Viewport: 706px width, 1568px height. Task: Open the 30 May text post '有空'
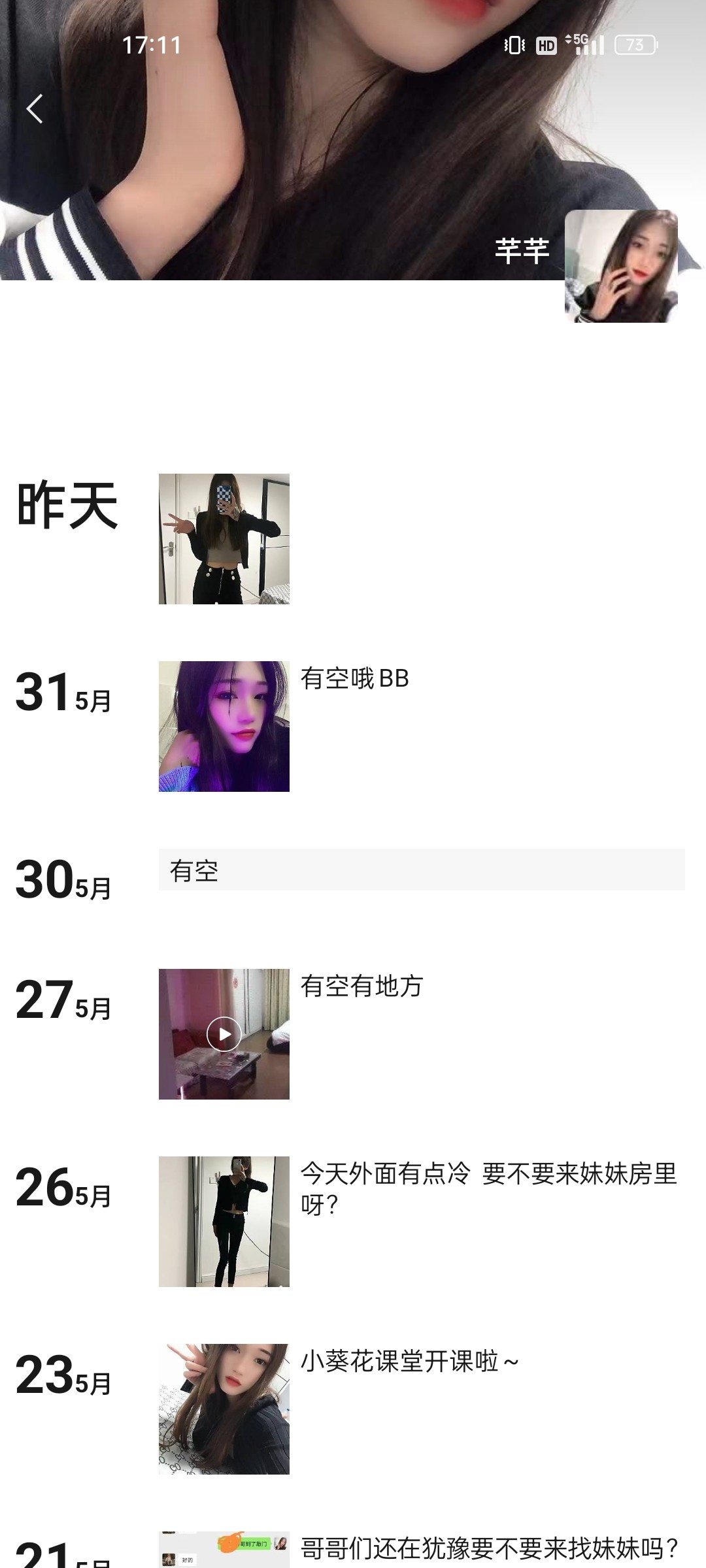pyautogui.click(x=421, y=870)
